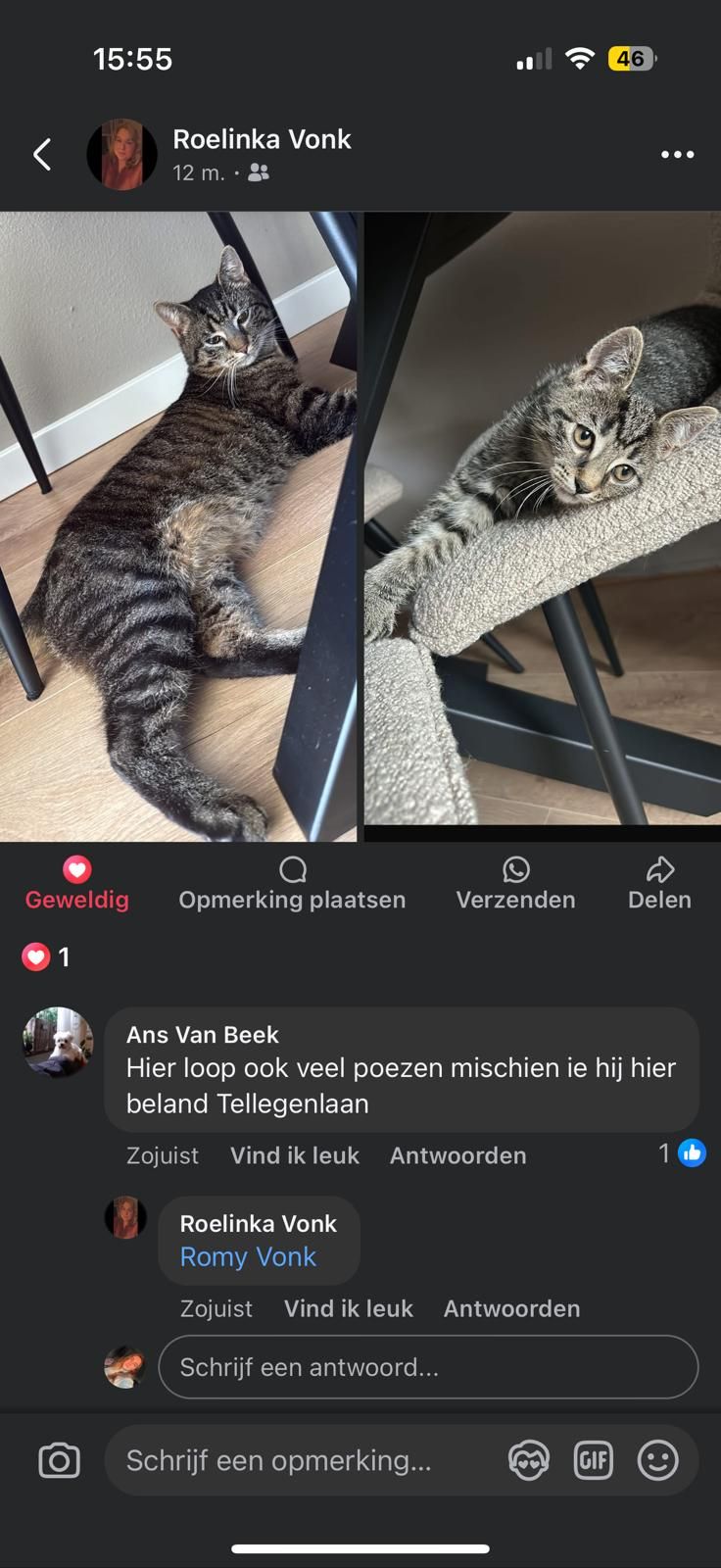Open the camera to attach a photo
Screen dimensions: 721x1568
tap(59, 1461)
